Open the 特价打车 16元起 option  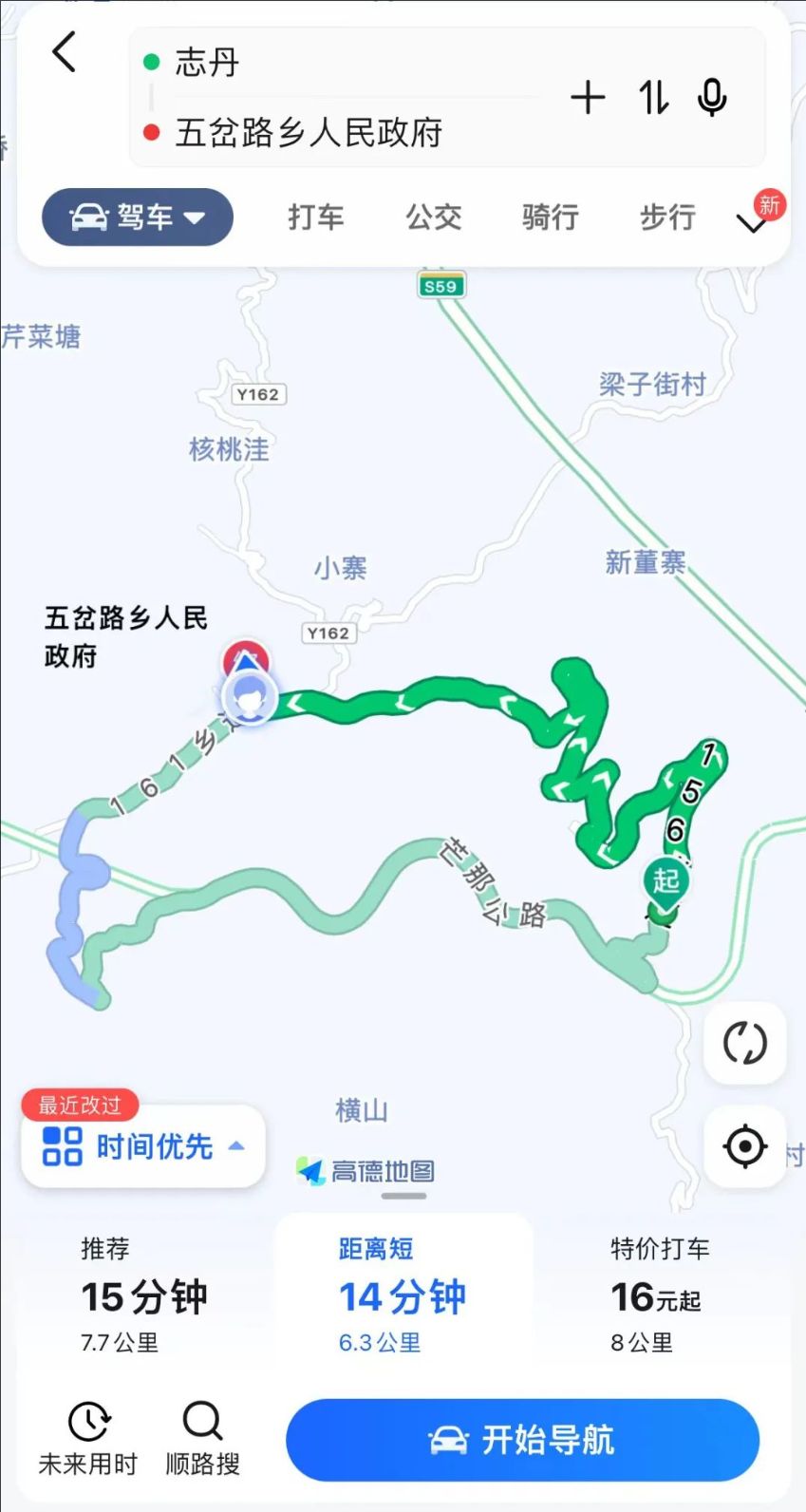[660, 1295]
